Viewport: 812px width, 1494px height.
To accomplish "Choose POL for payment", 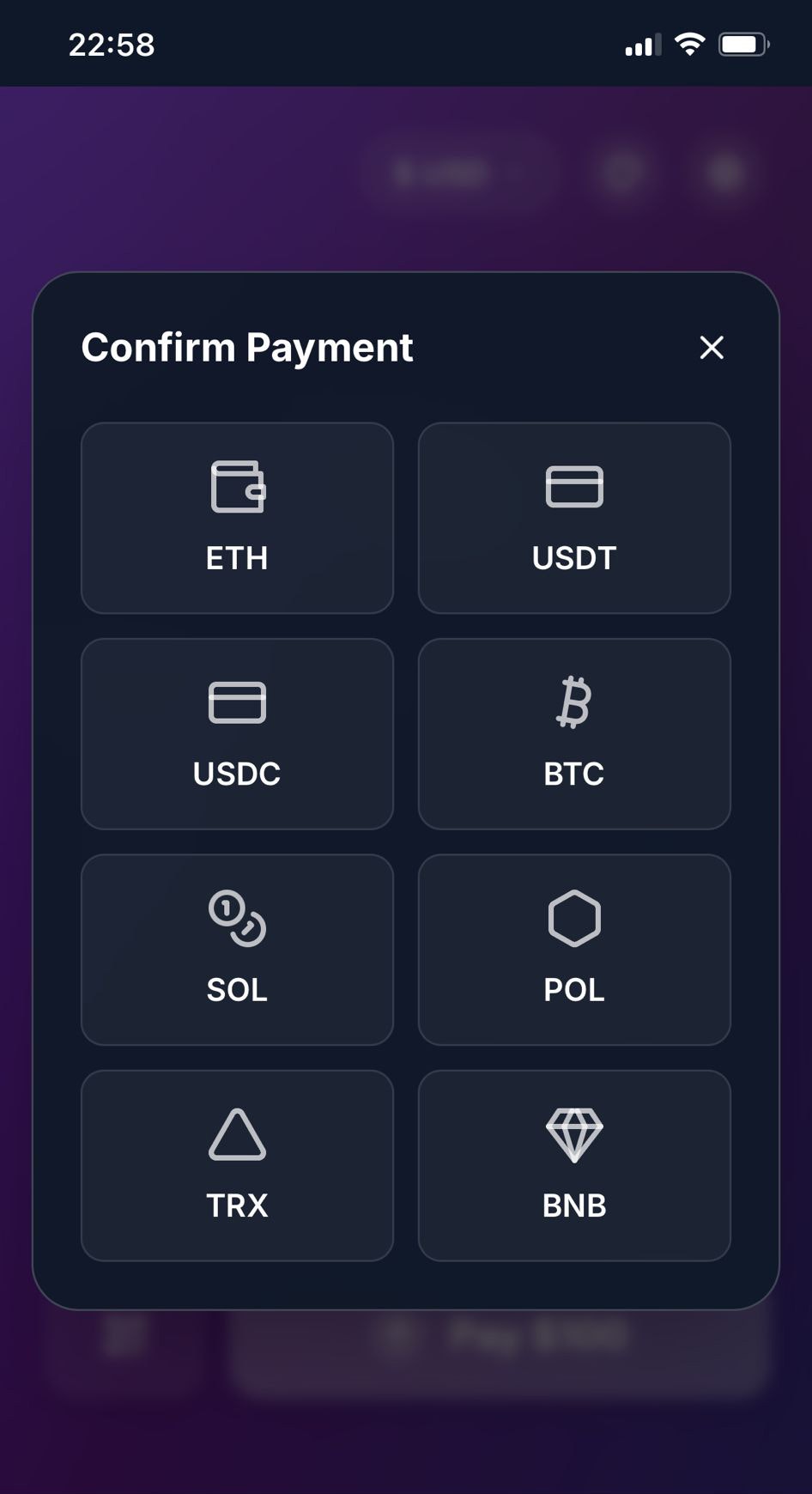I will [574, 950].
